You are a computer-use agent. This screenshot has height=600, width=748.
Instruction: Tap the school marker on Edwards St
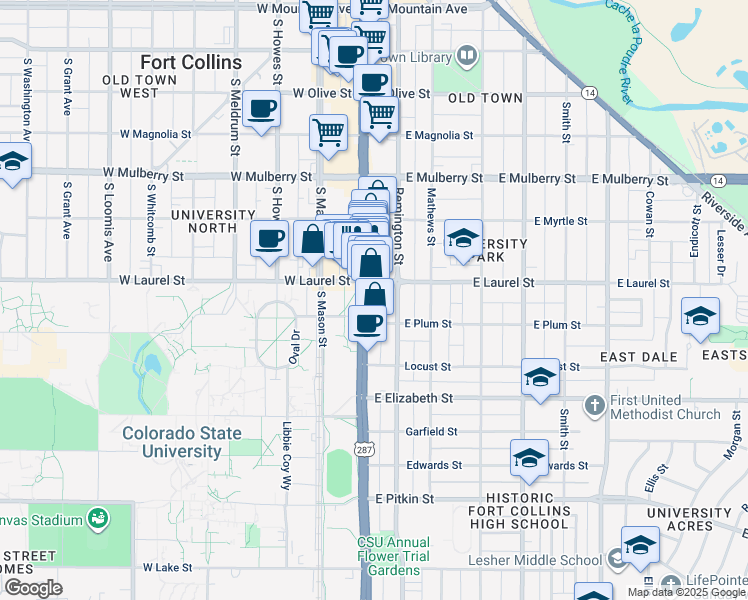[529, 459]
